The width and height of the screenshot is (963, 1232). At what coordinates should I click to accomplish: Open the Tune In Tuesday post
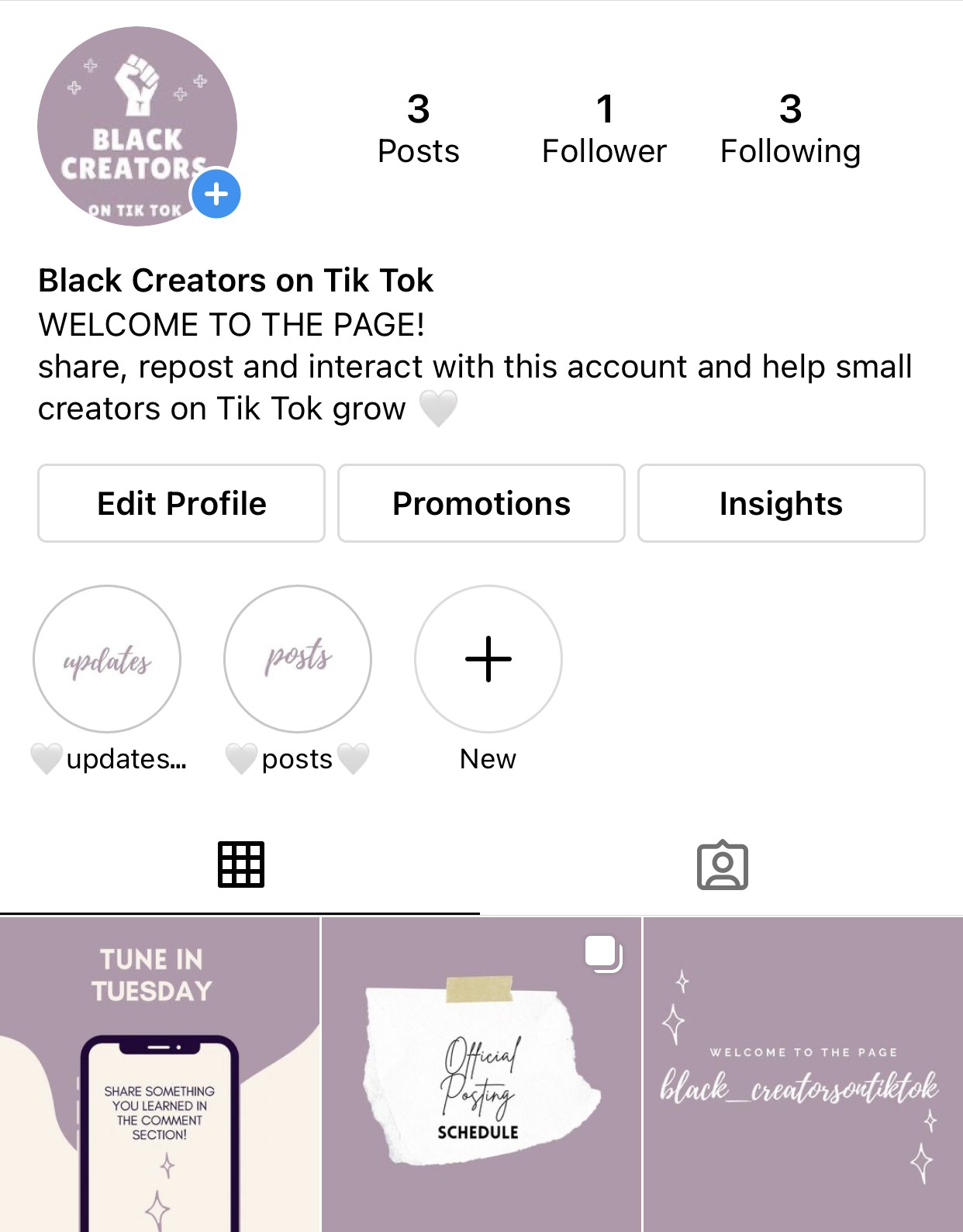click(x=160, y=1074)
